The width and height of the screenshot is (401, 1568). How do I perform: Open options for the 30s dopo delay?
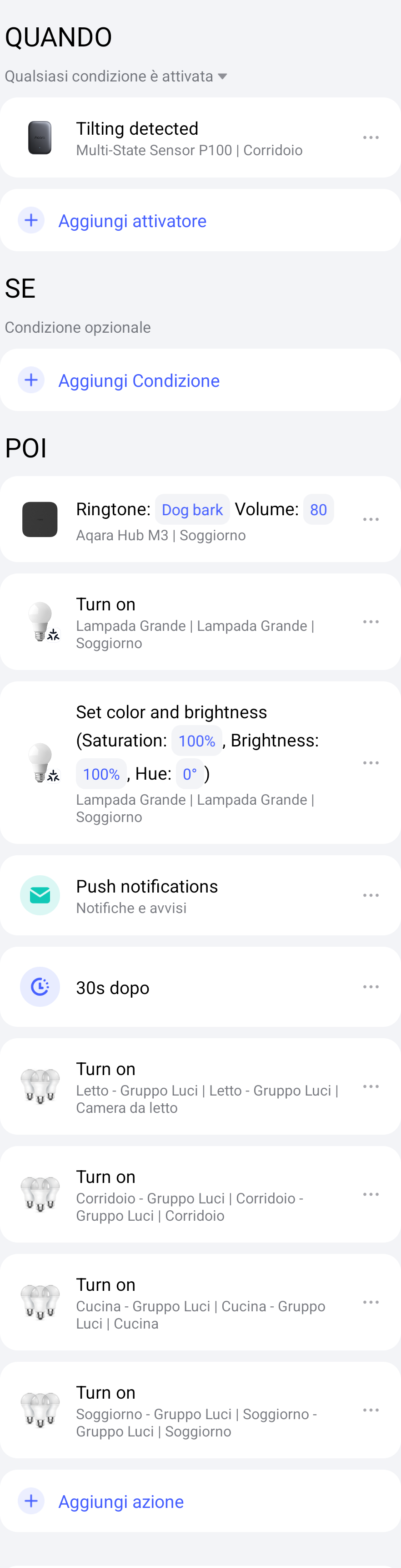(x=371, y=987)
